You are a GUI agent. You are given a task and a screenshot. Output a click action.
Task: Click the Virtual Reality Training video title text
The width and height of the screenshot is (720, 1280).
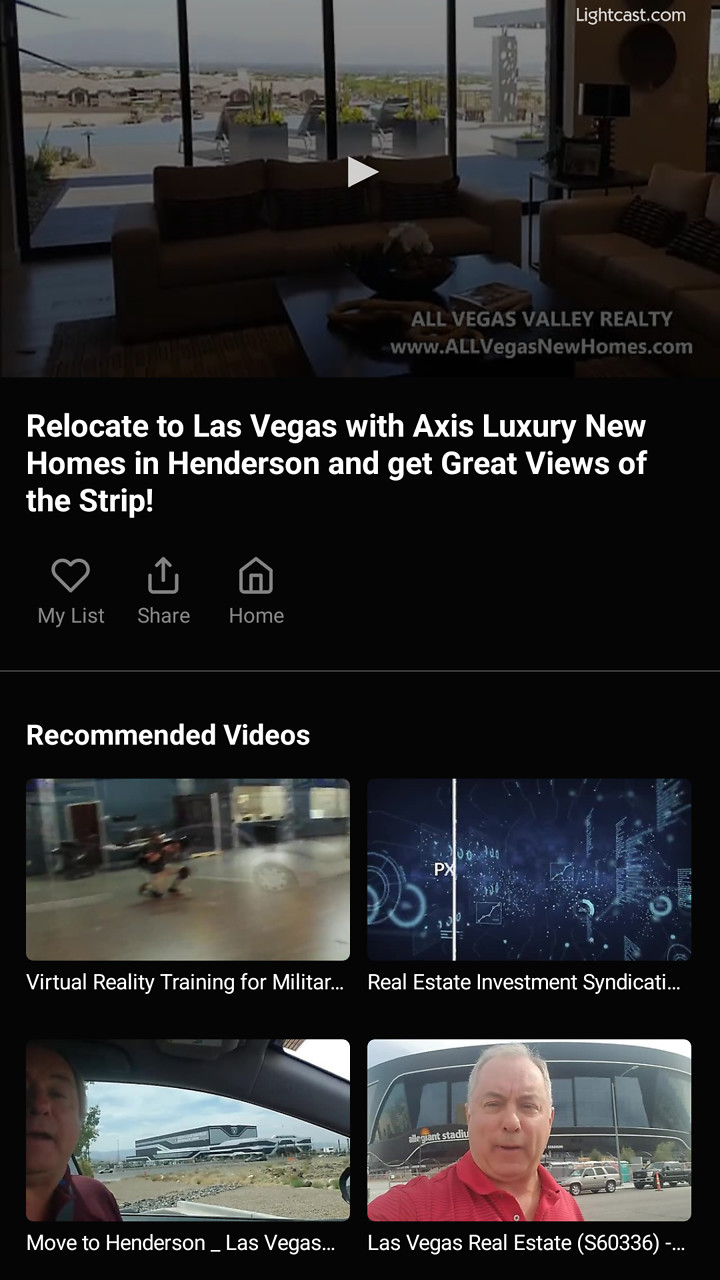pyautogui.click(x=187, y=982)
